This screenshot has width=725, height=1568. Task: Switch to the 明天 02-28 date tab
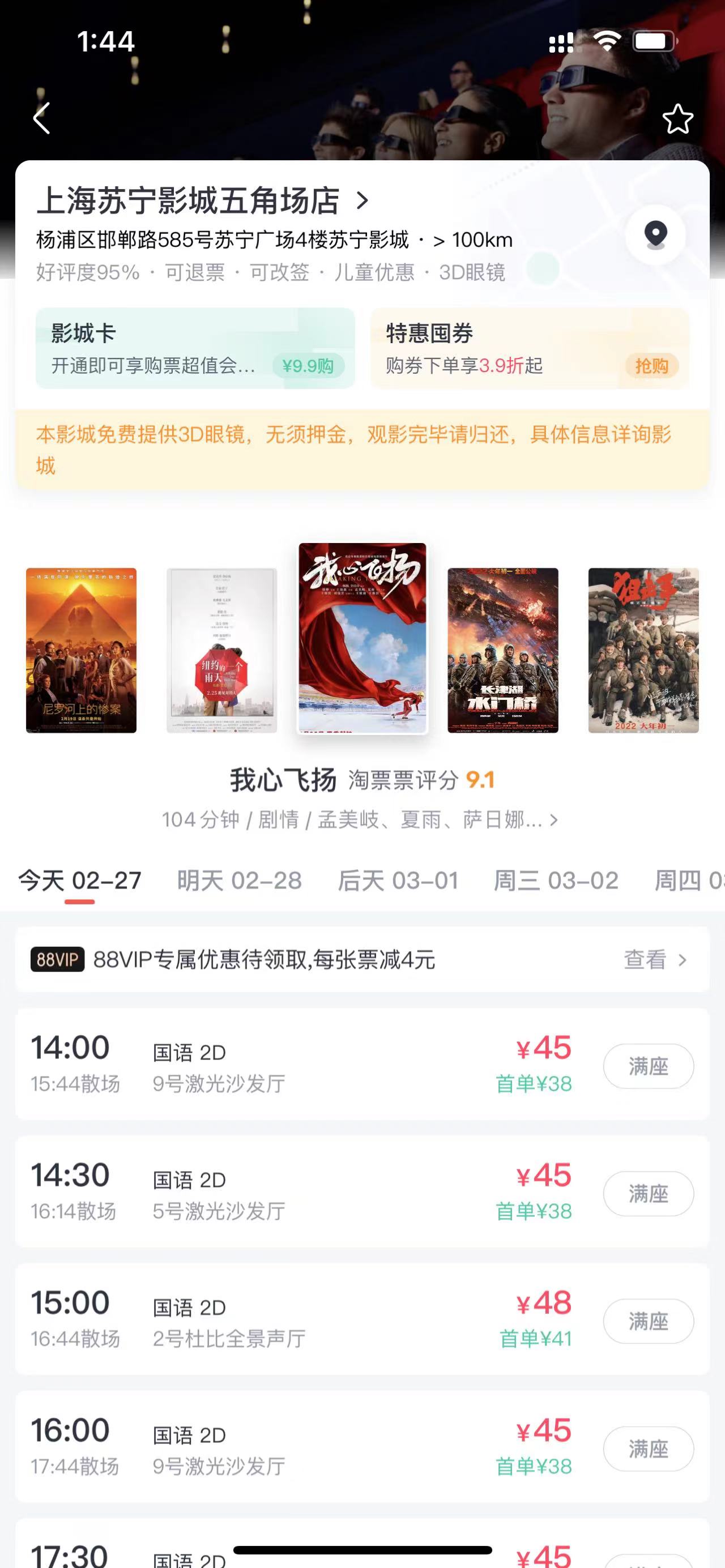tap(239, 881)
